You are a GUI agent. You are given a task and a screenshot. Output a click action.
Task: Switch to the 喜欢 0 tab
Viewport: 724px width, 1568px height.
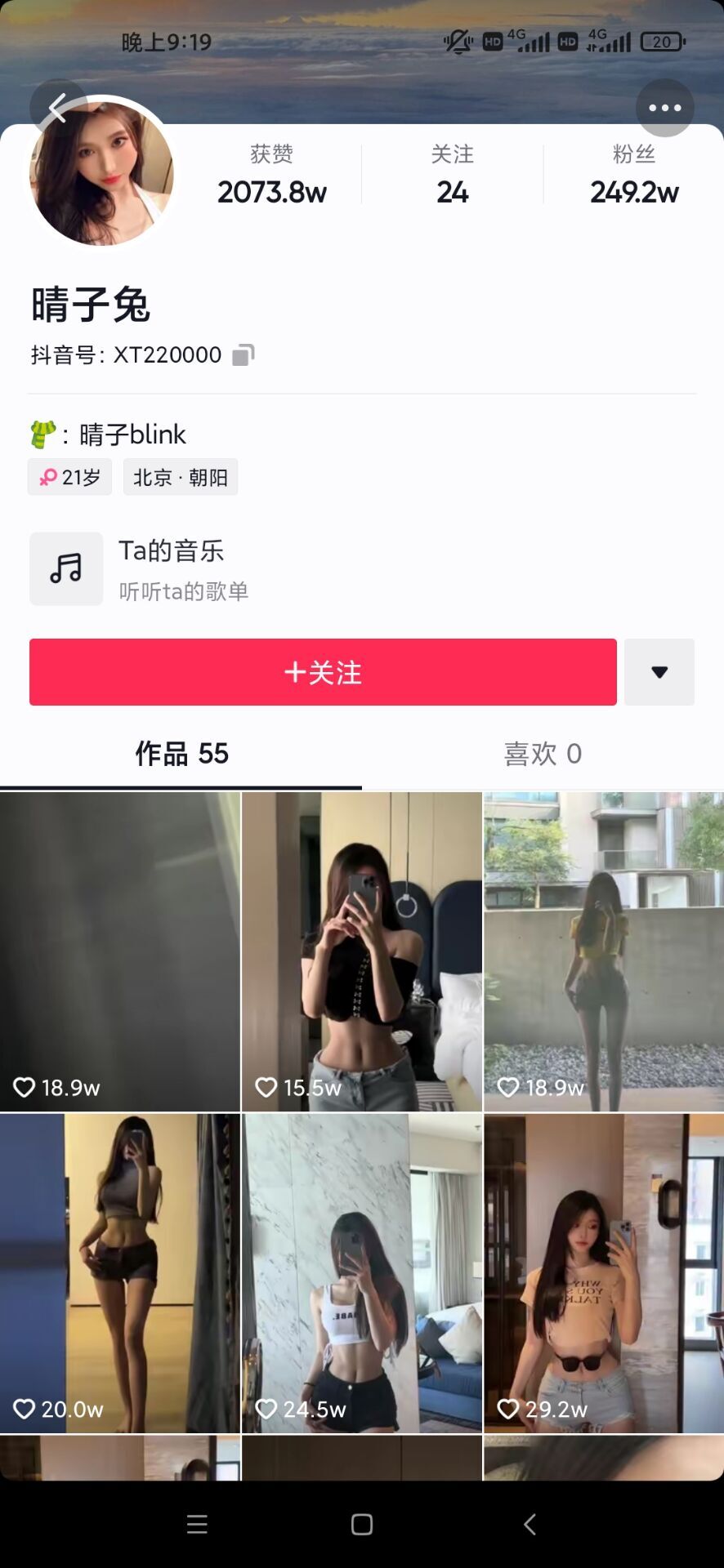pyautogui.click(x=543, y=753)
